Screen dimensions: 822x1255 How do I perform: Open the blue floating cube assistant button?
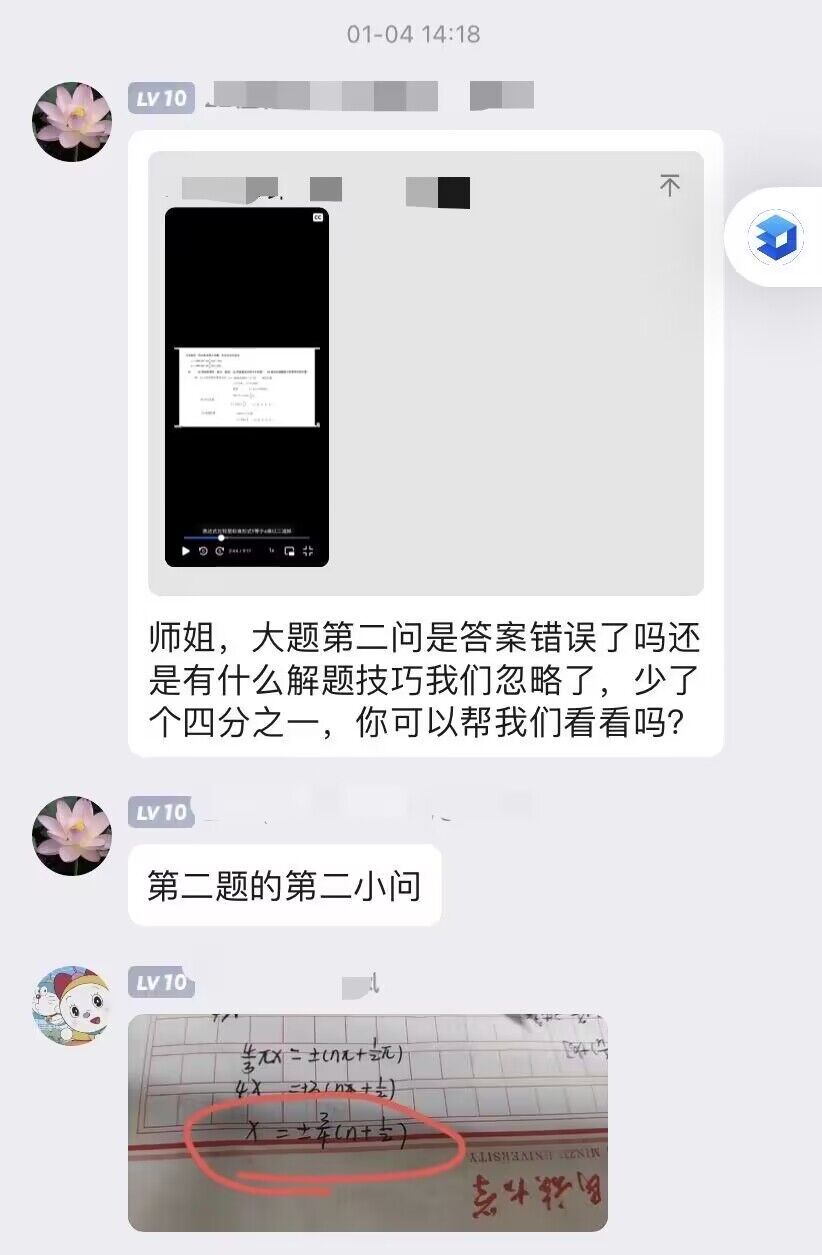click(x=775, y=237)
